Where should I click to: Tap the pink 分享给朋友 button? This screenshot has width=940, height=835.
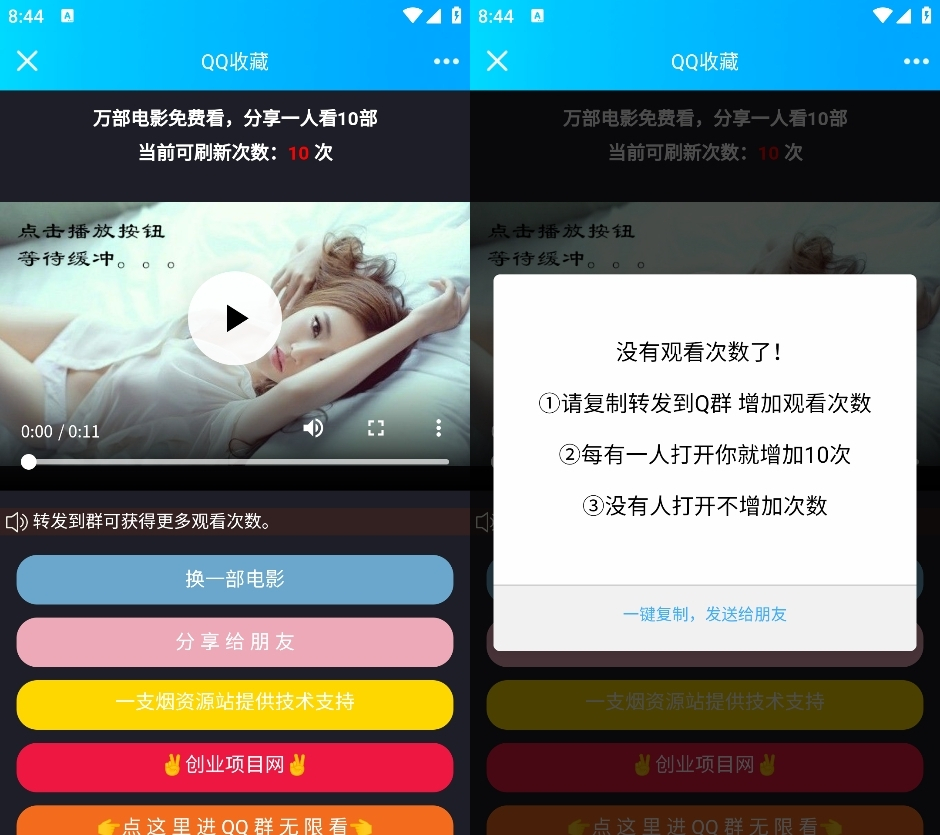[x=235, y=642]
